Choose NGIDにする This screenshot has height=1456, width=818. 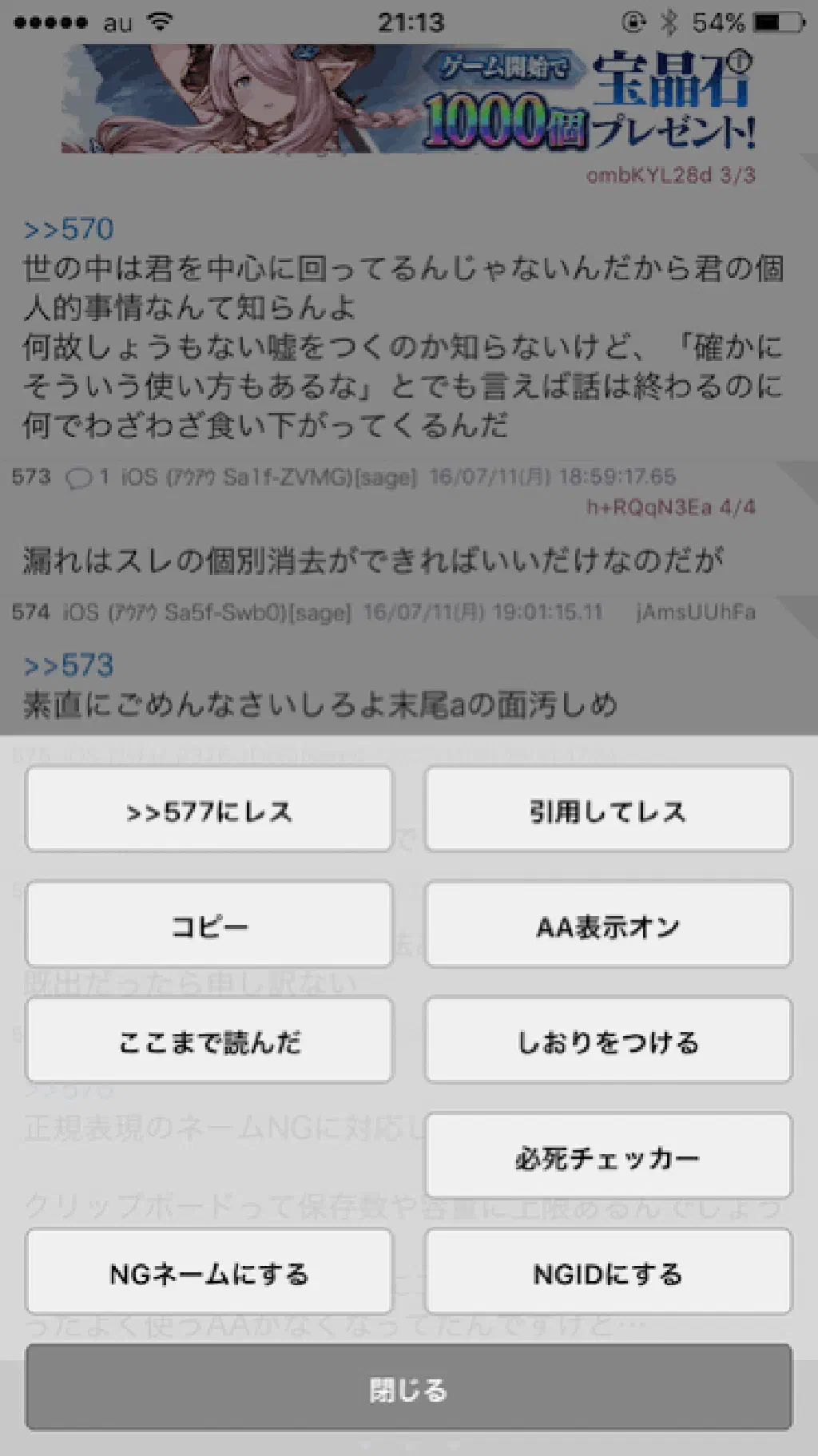pos(608,1272)
